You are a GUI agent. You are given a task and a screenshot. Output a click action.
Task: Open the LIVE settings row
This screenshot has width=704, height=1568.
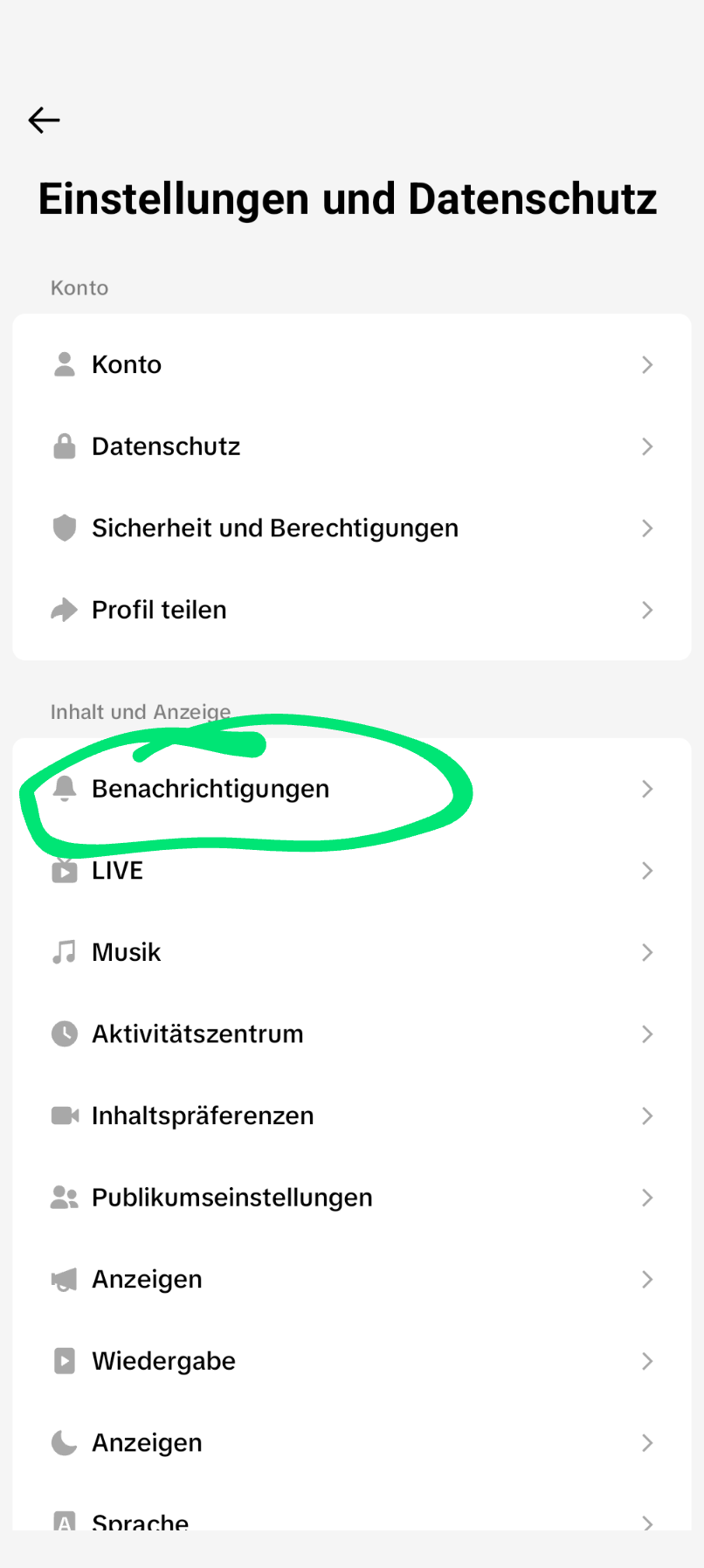(351, 871)
